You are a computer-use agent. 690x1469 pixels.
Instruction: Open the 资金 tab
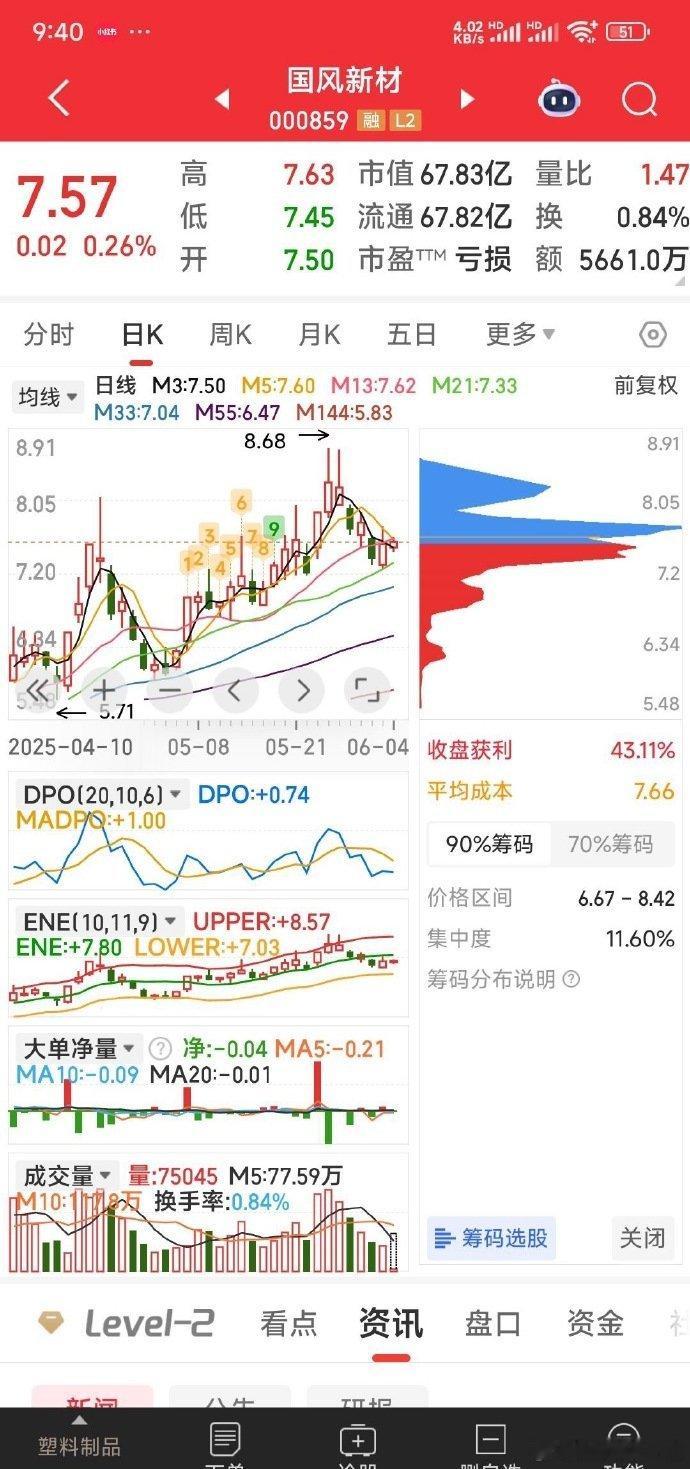(595, 1323)
